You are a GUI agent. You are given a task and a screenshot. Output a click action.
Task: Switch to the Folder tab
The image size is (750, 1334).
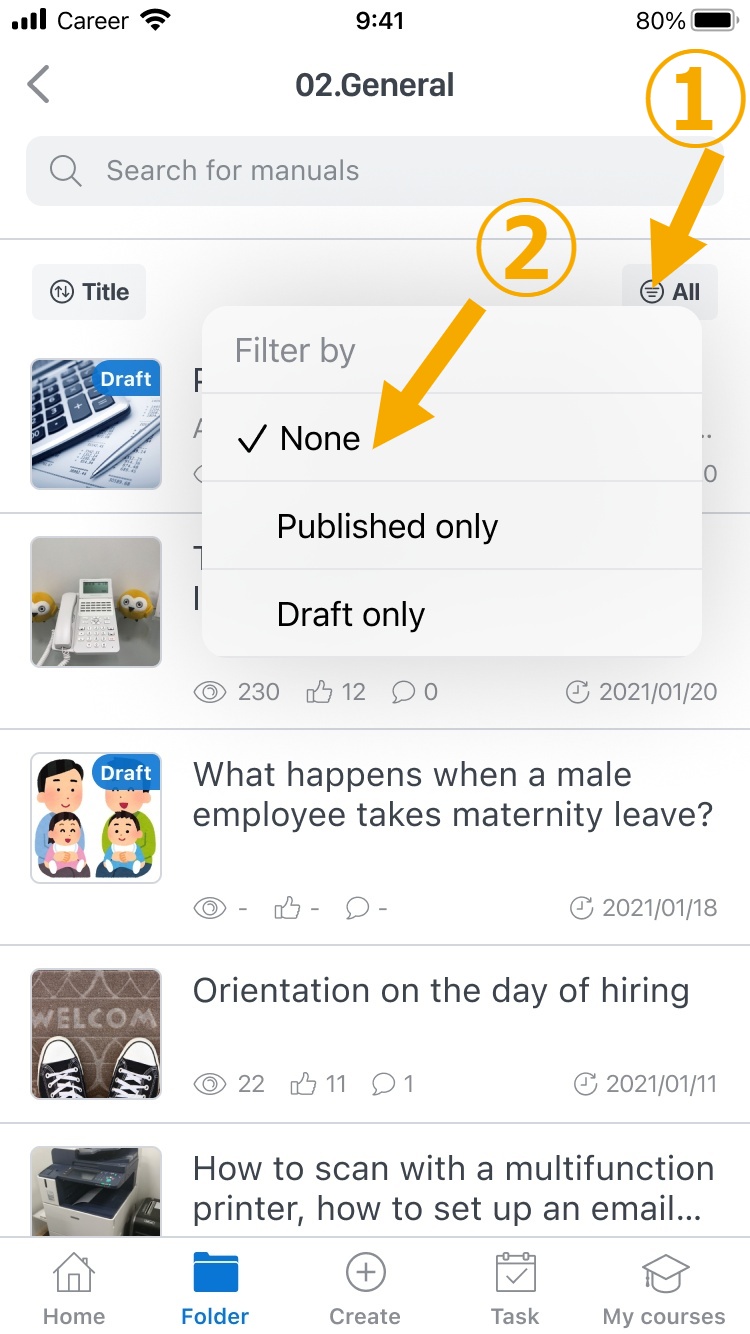(x=215, y=1290)
